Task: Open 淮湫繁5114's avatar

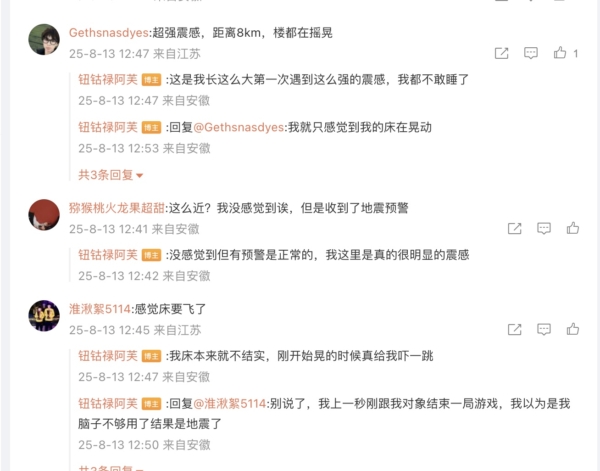Action: point(44,316)
